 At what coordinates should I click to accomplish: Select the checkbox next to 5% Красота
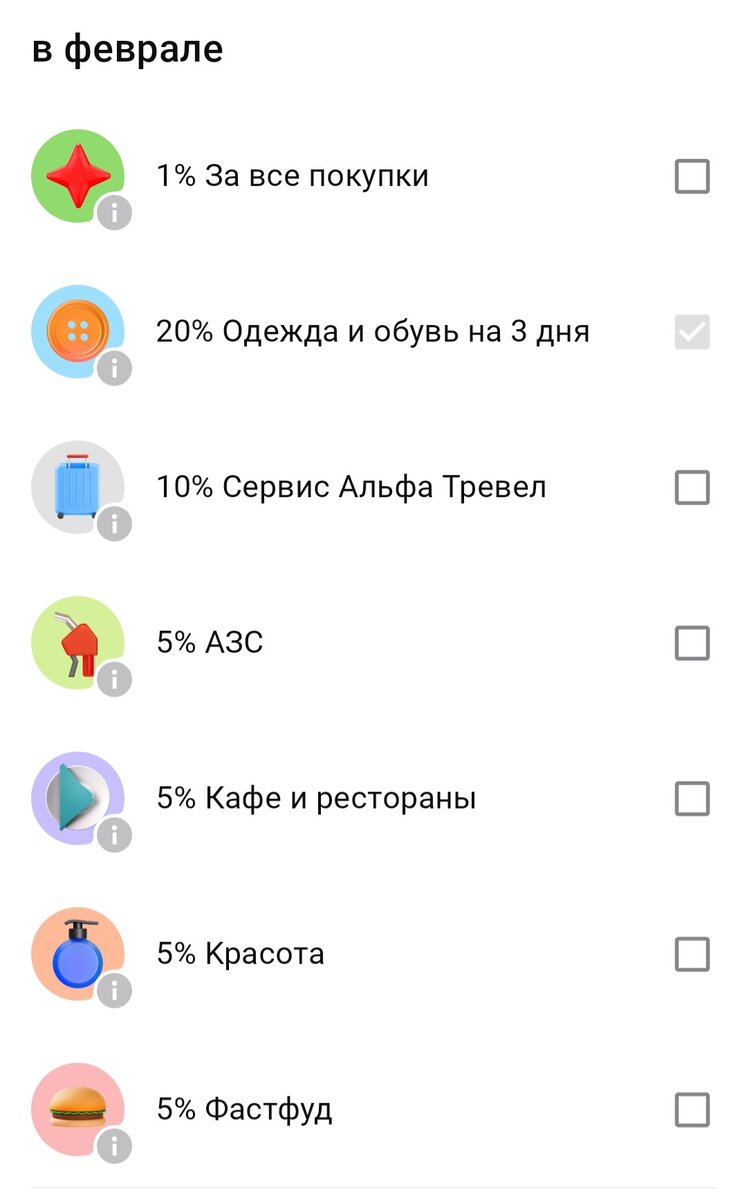pyautogui.click(x=692, y=954)
